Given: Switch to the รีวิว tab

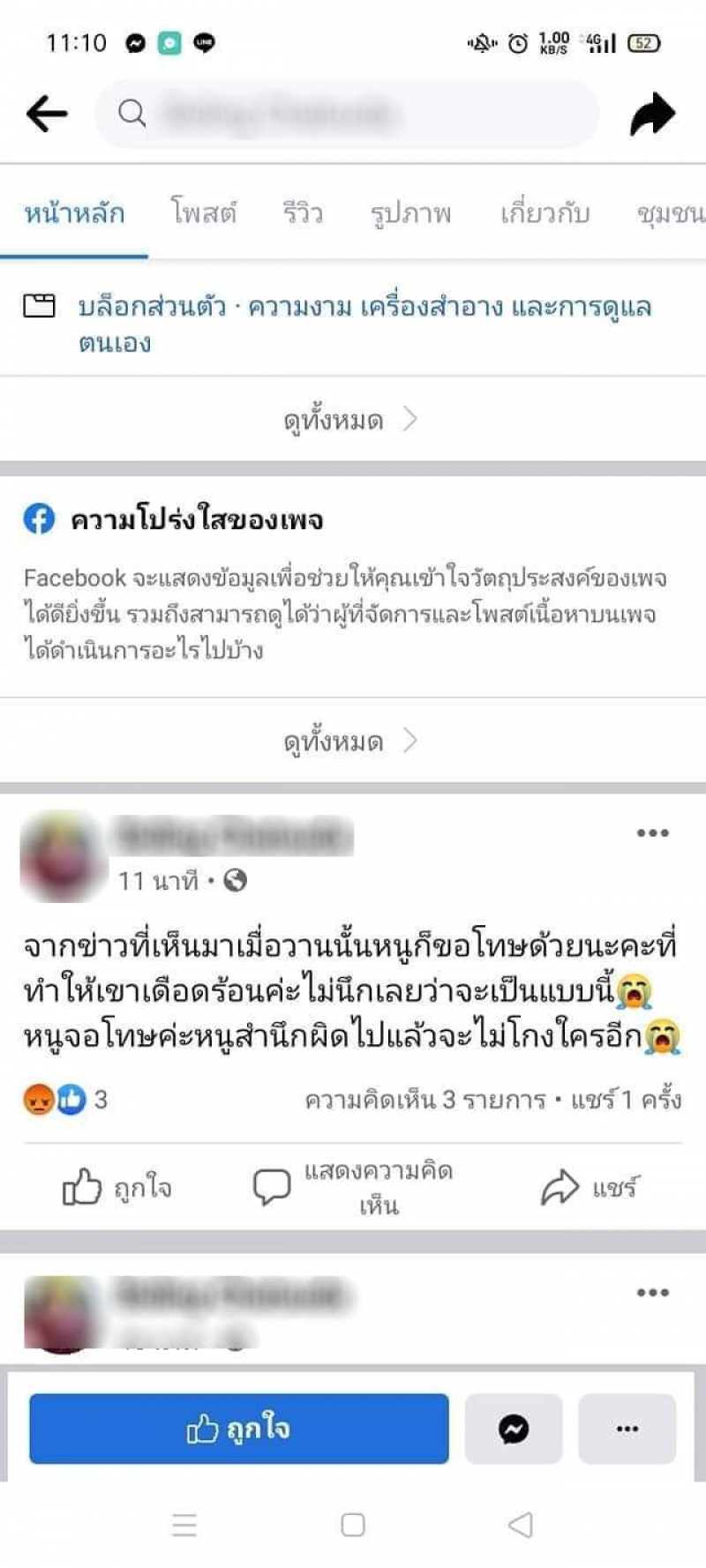Looking at the screenshot, I should (x=303, y=213).
